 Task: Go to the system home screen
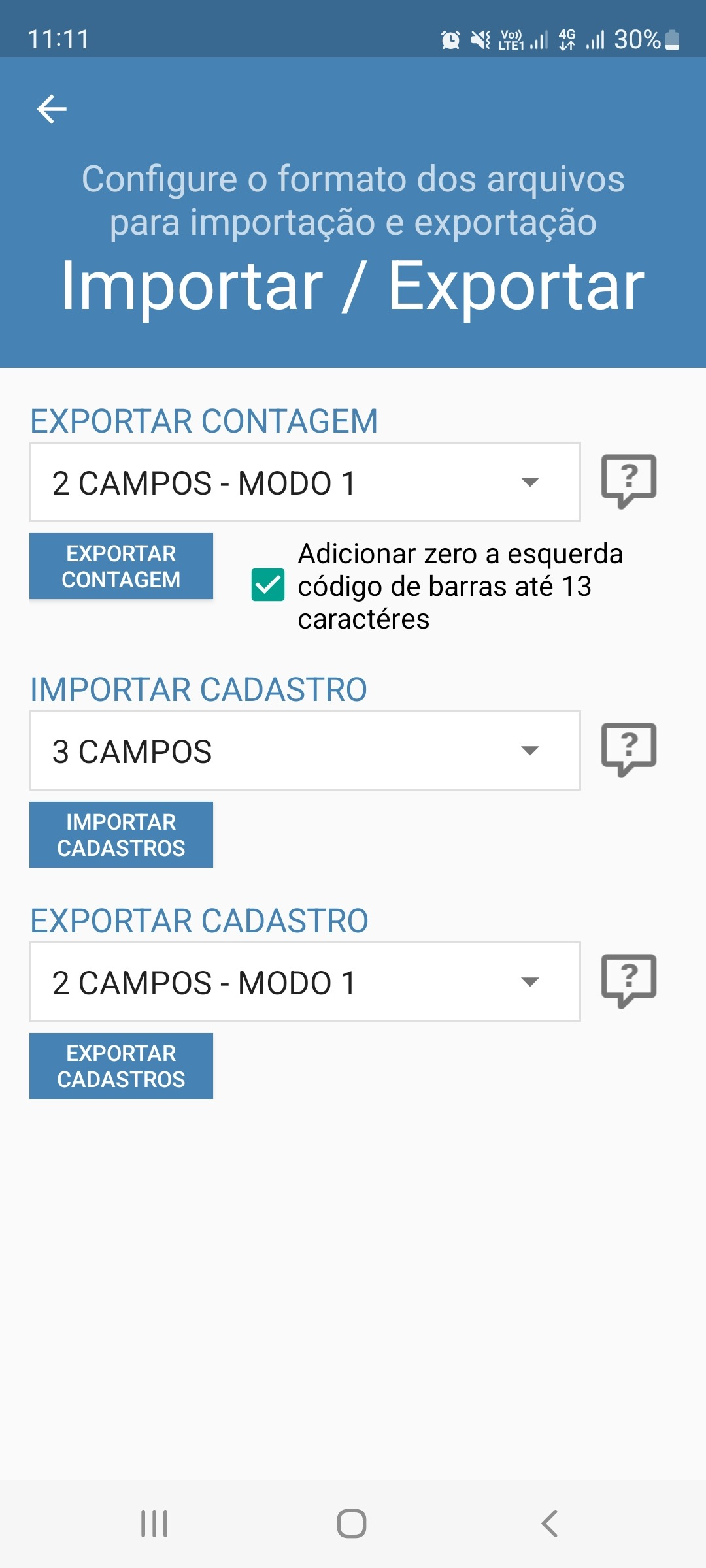[352, 1524]
